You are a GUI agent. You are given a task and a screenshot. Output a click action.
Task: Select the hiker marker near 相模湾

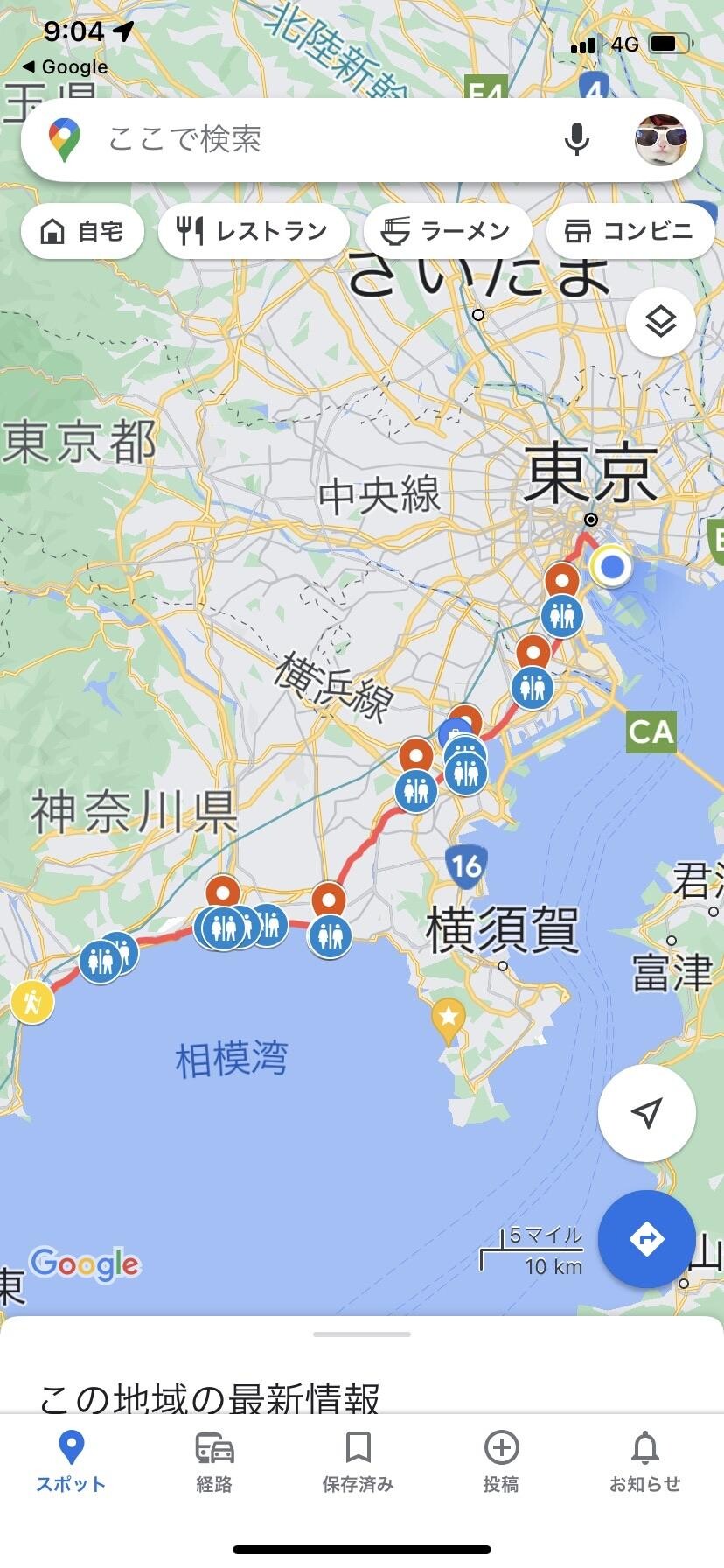tap(31, 1003)
